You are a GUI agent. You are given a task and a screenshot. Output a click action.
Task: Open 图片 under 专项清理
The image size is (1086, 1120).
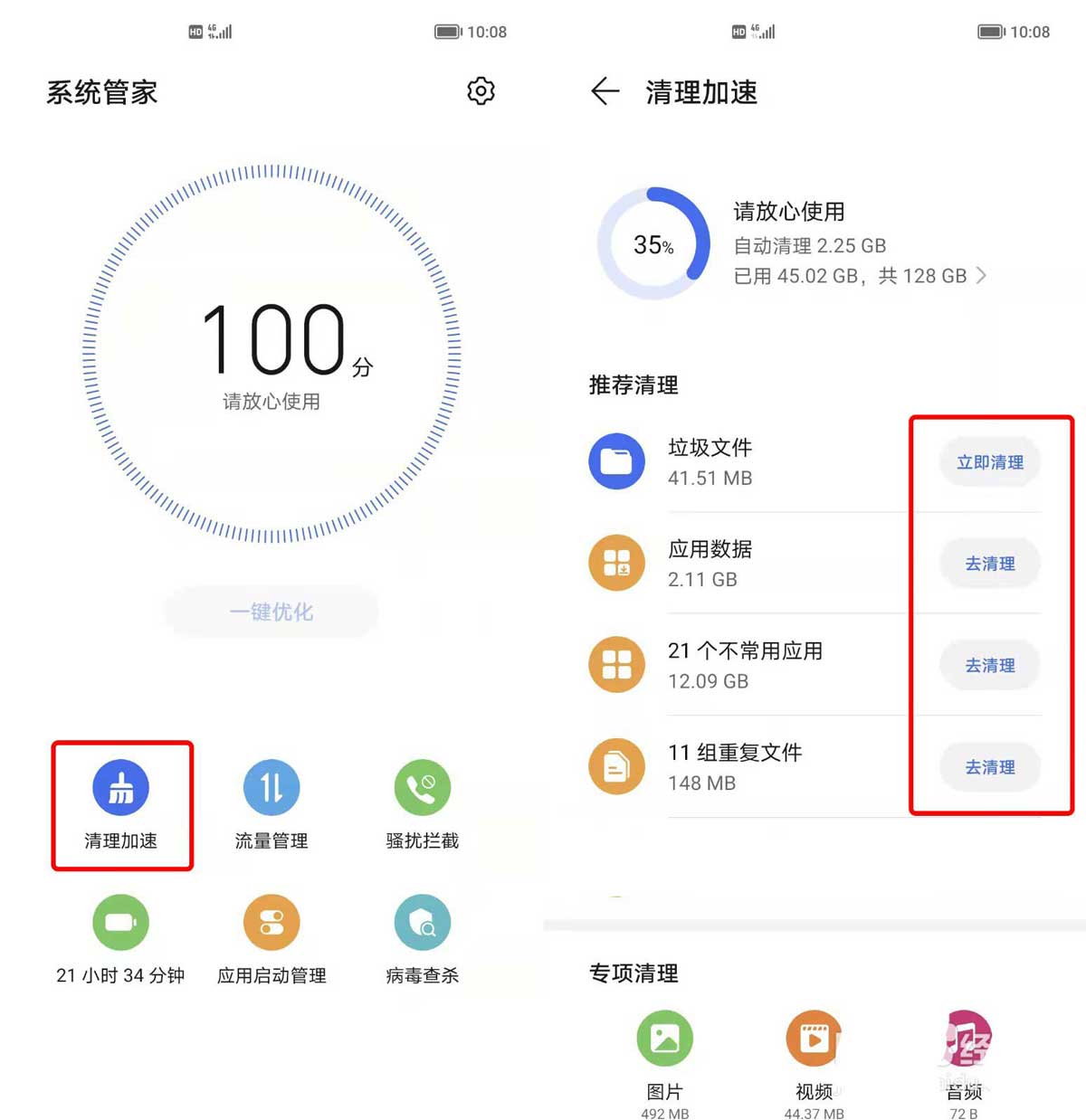point(665,1054)
